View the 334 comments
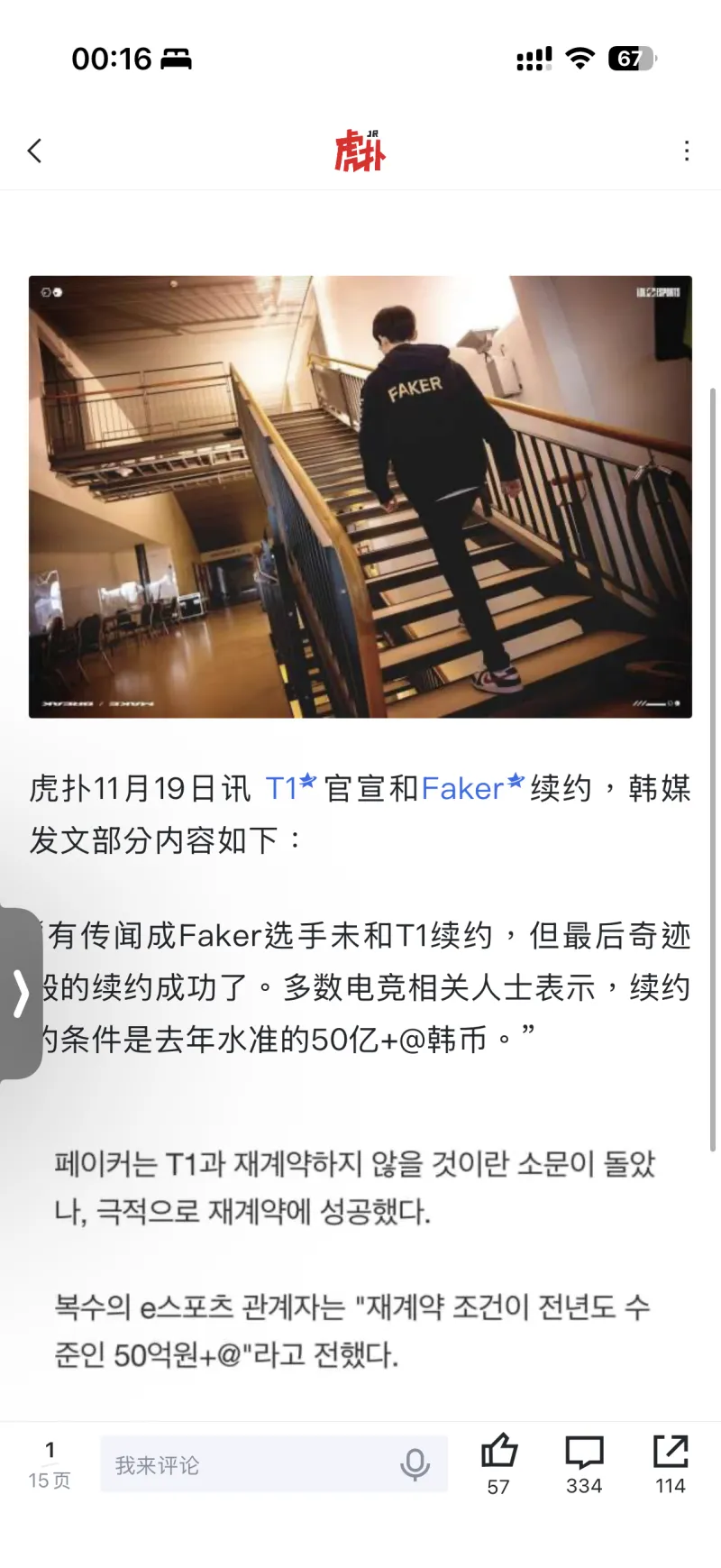This screenshot has height=1568, width=721. point(584,1462)
